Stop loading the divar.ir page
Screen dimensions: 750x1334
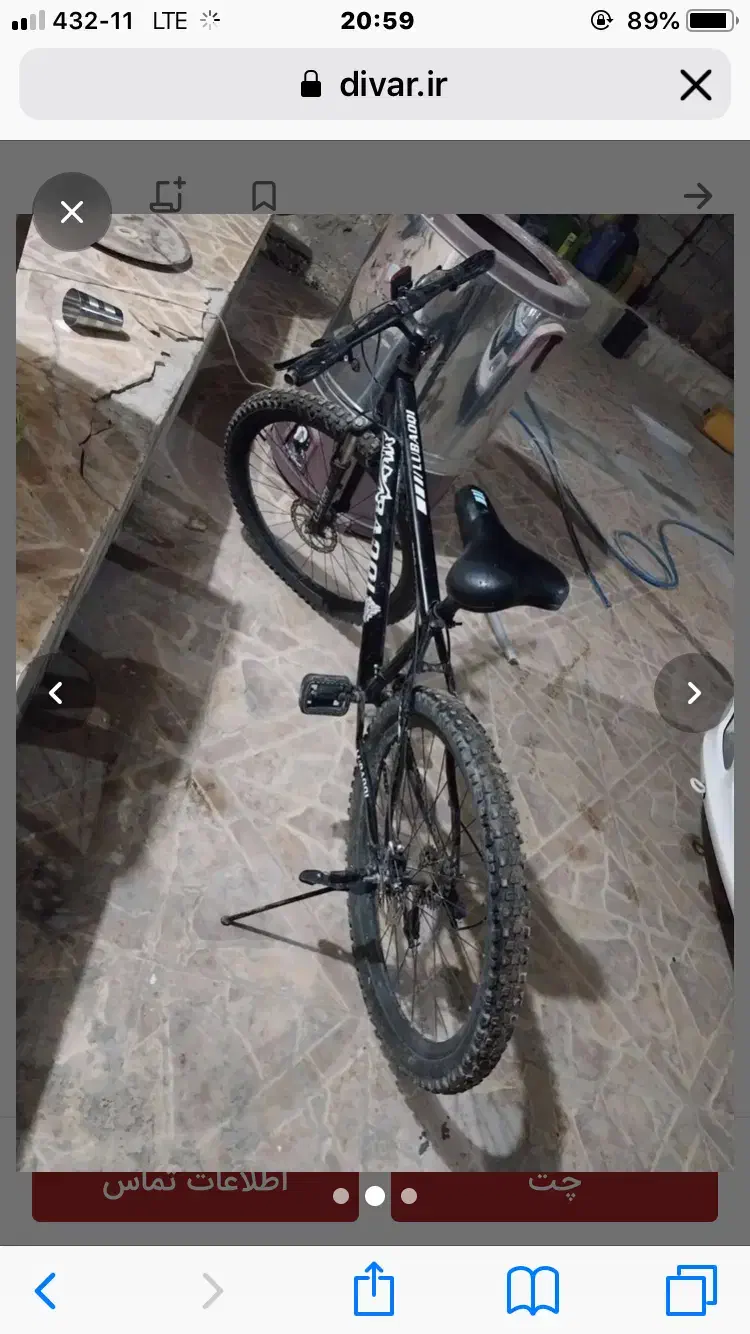695,85
